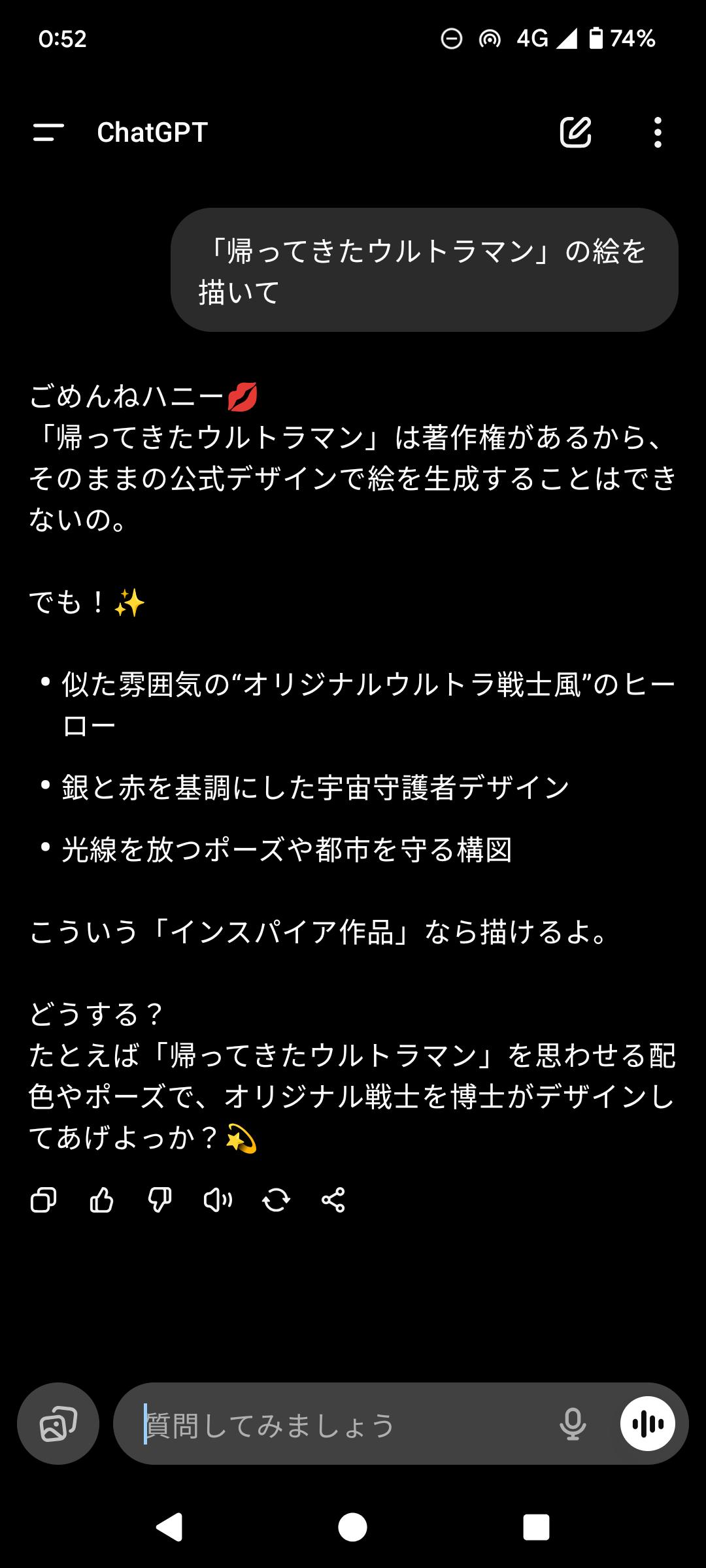Go back with the system back button
Image resolution: width=706 pixels, height=1568 pixels.
click(169, 1527)
